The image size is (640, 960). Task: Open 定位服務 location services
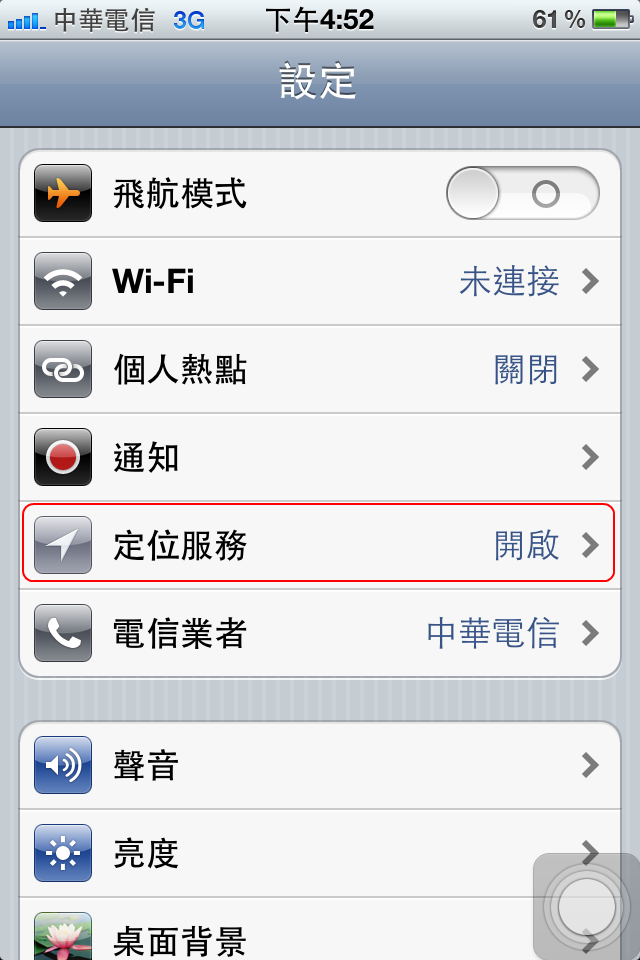320,546
